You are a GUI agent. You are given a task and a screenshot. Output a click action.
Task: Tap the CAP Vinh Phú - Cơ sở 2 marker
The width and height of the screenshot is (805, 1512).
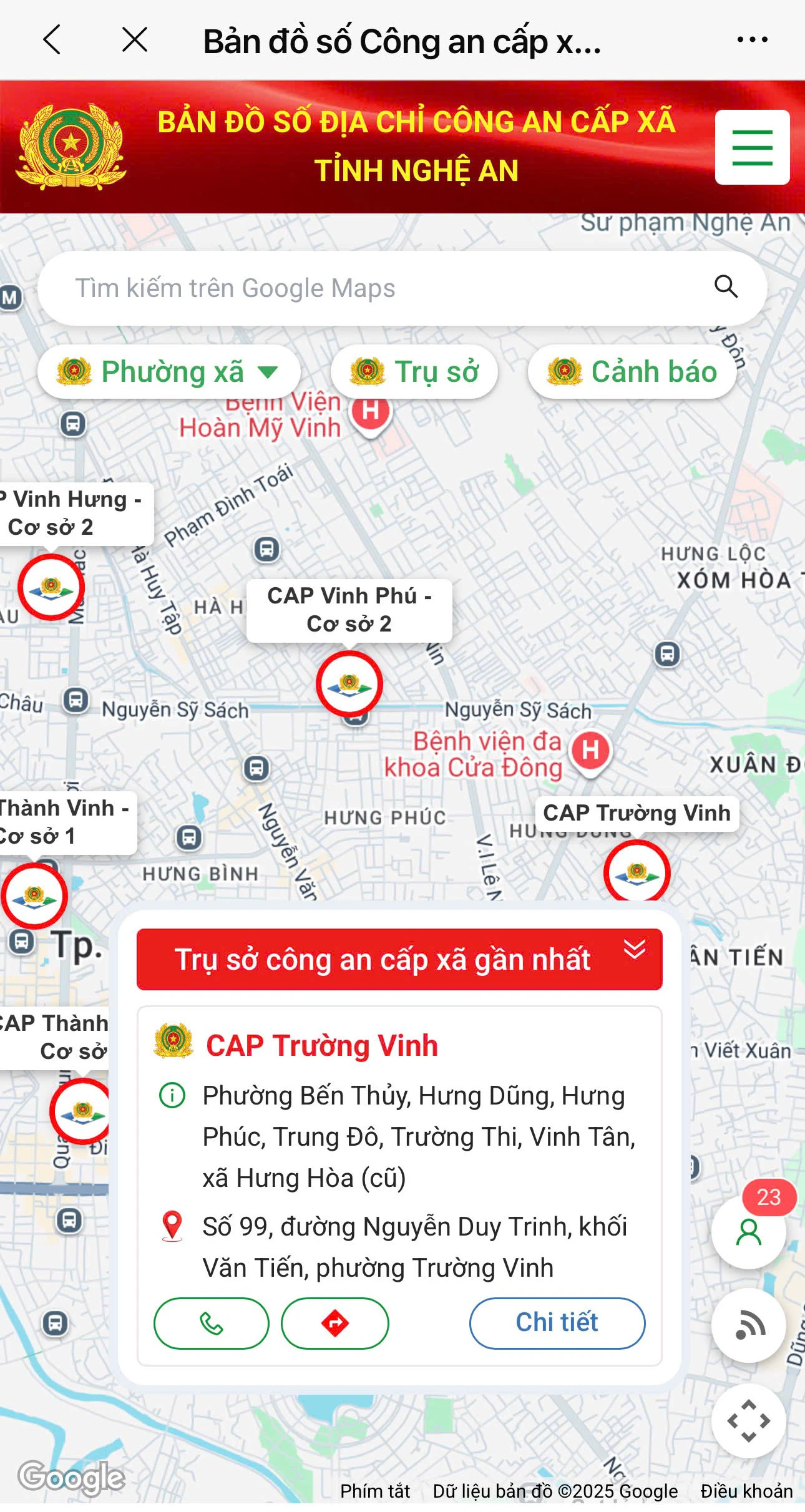(x=349, y=683)
